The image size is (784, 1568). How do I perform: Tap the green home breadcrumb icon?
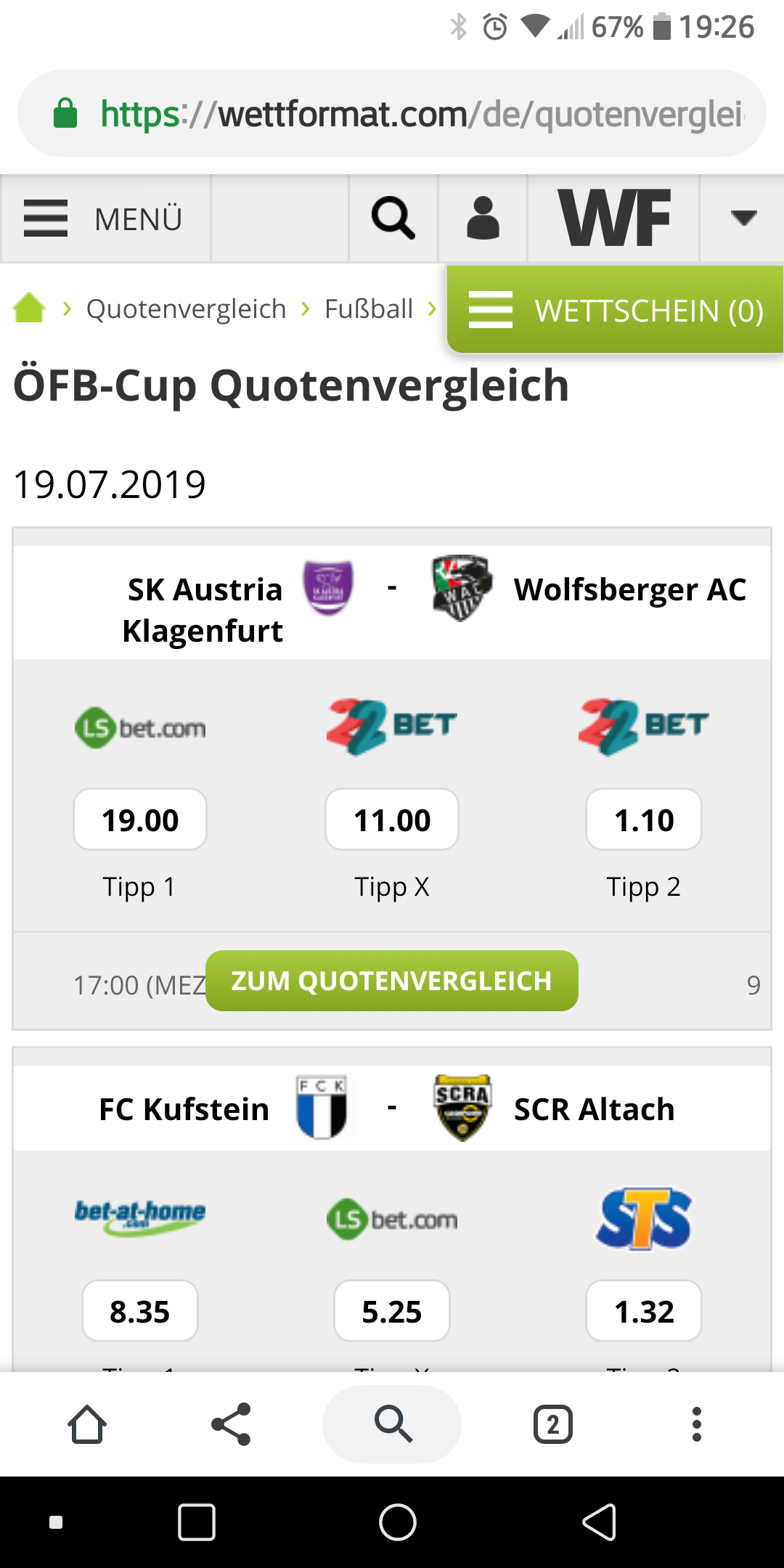click(29, 308)
